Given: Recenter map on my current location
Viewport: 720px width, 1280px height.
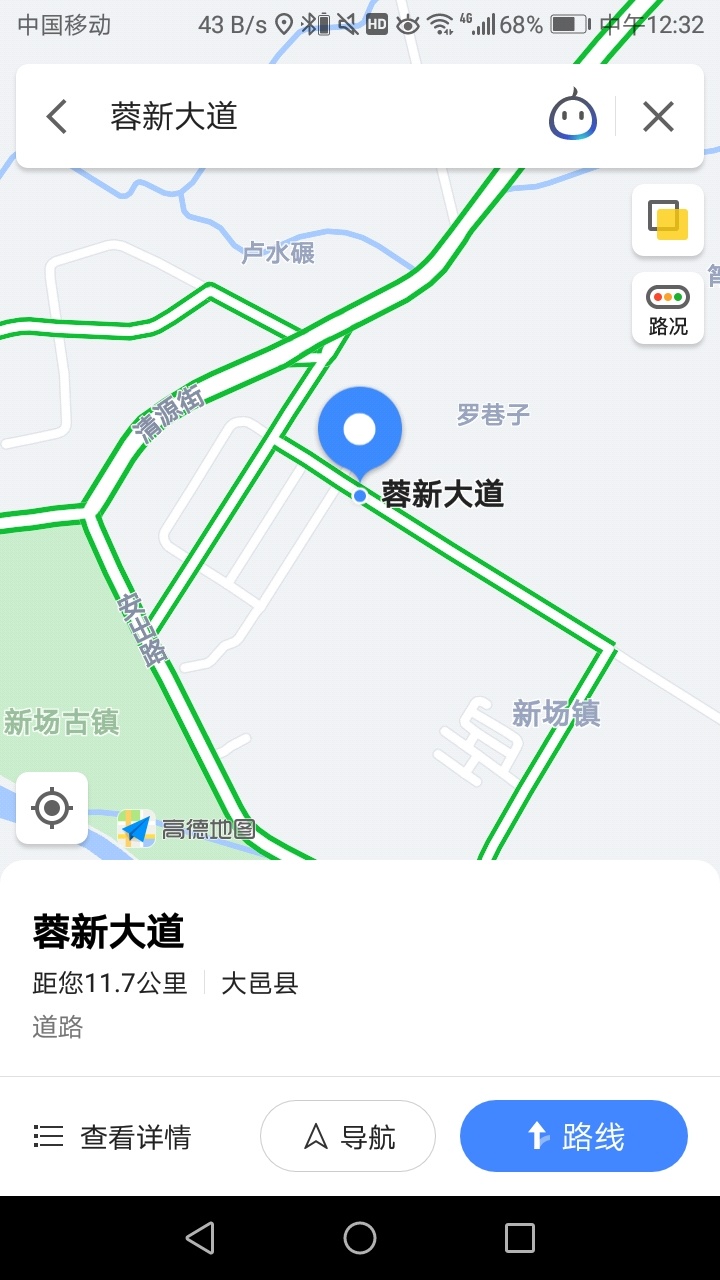Looking at the screenshot, I should (x=52, y=808).
